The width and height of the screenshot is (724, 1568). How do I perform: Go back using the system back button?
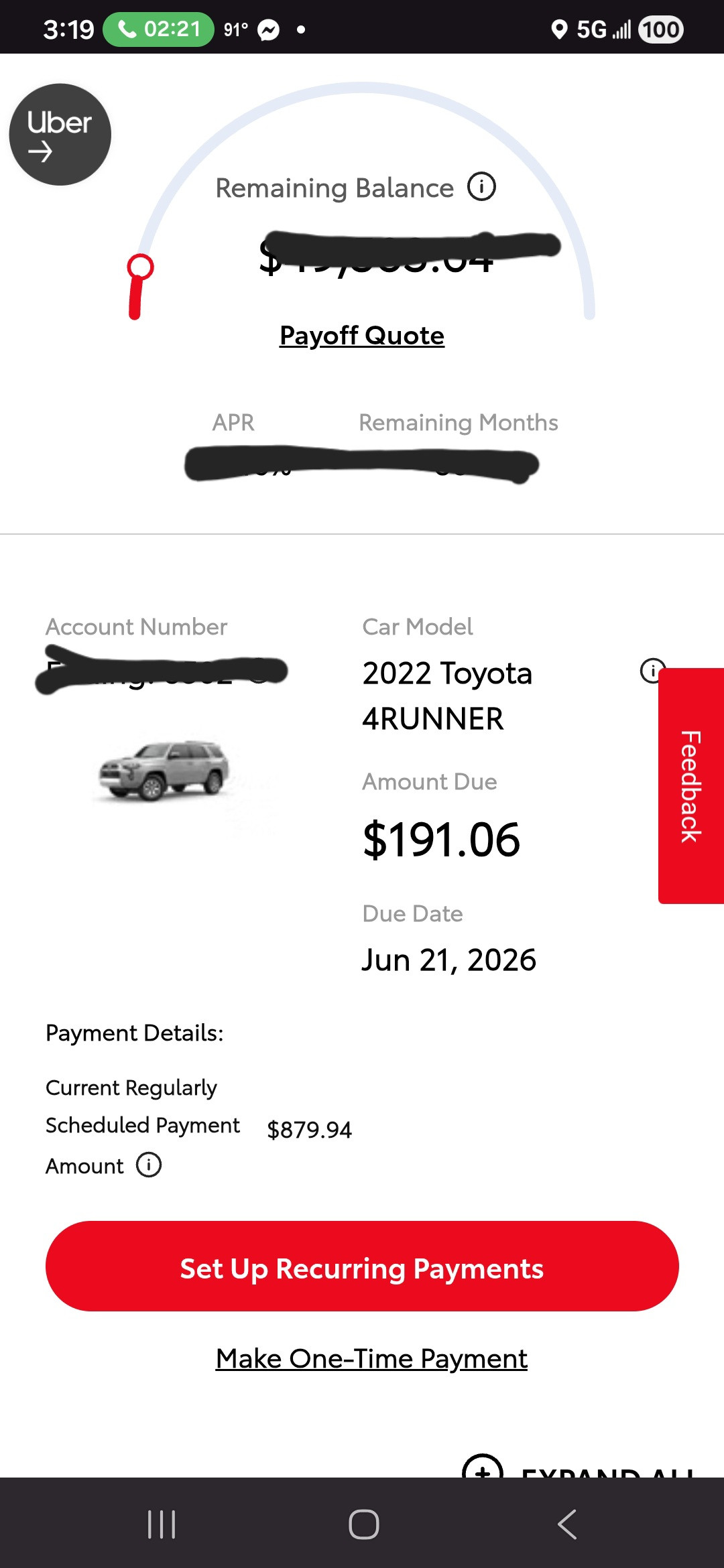pyautogui.click(x=567, y=1524)
